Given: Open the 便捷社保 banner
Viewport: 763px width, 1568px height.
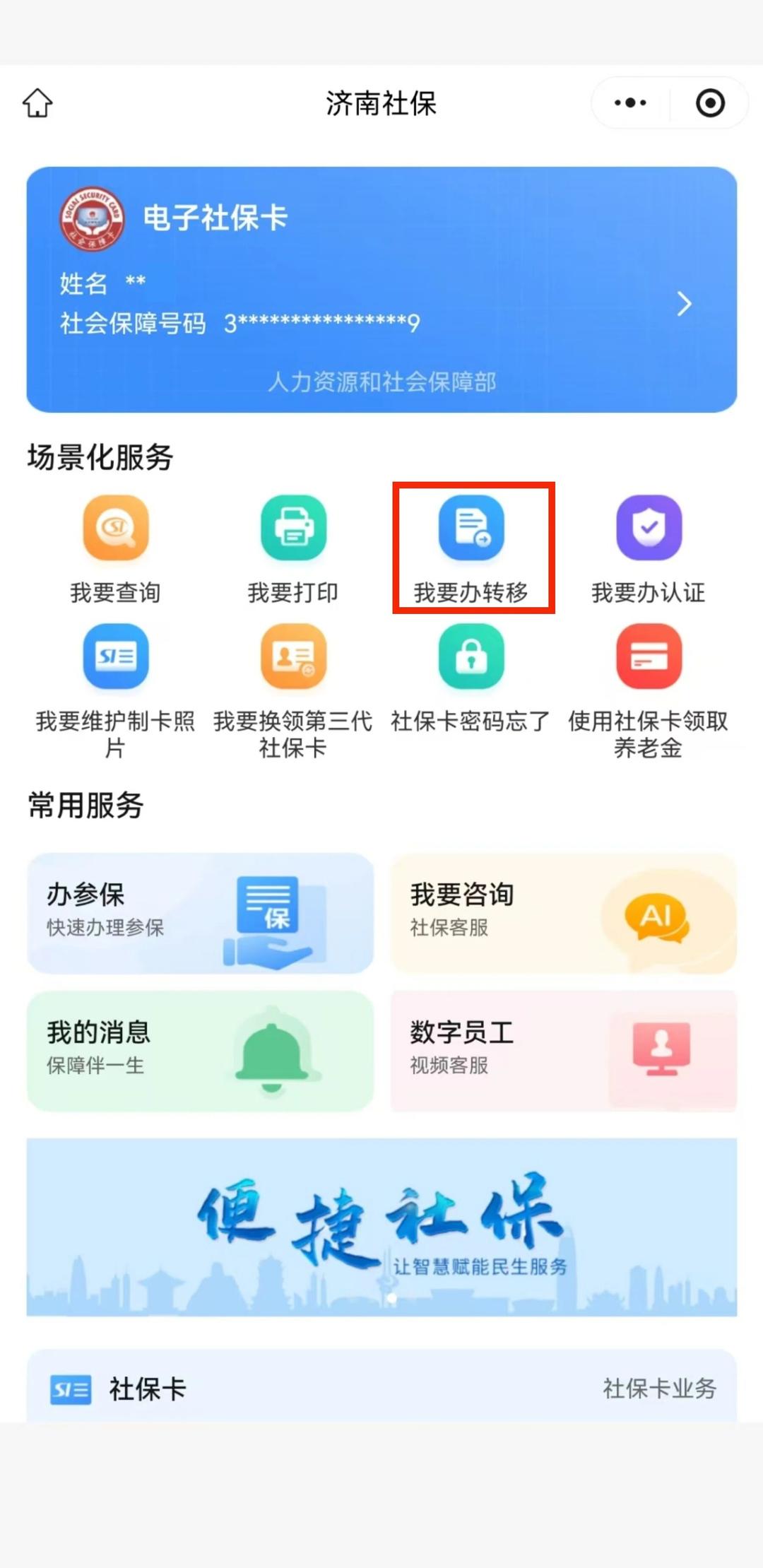Looking at the screenshot, I should 381,1227.
